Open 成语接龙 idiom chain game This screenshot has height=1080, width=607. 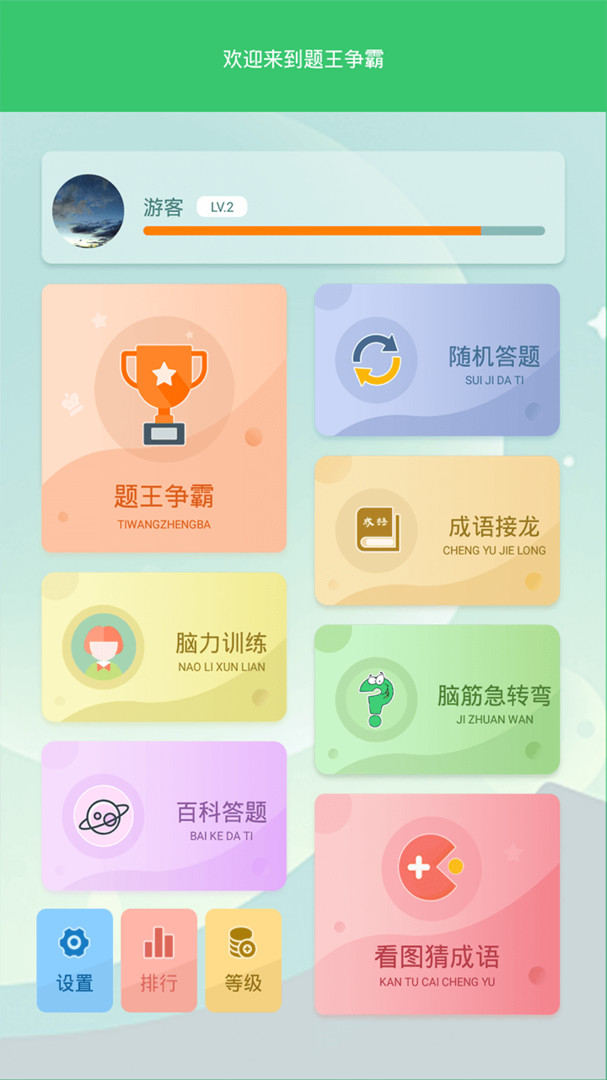[x=437, y=530]
